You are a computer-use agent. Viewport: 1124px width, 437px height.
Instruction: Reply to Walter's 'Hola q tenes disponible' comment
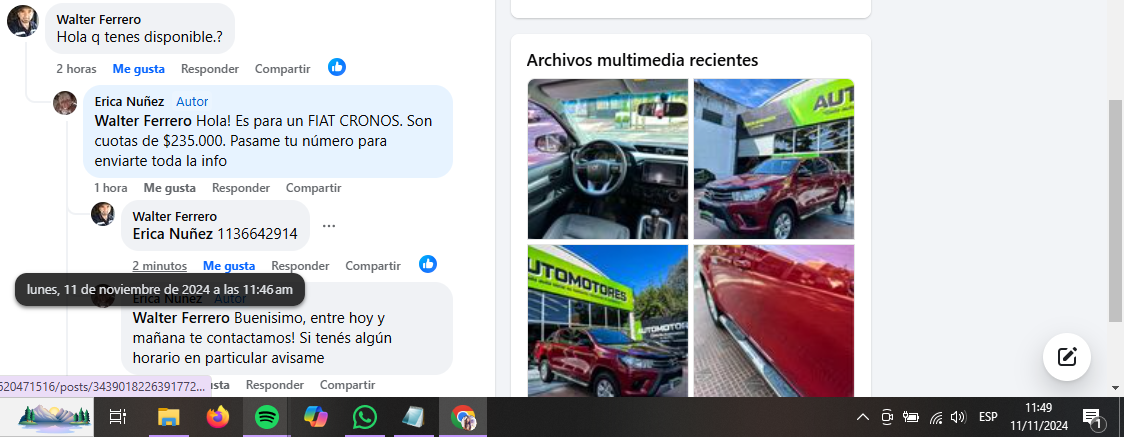(x=210, y=69)
